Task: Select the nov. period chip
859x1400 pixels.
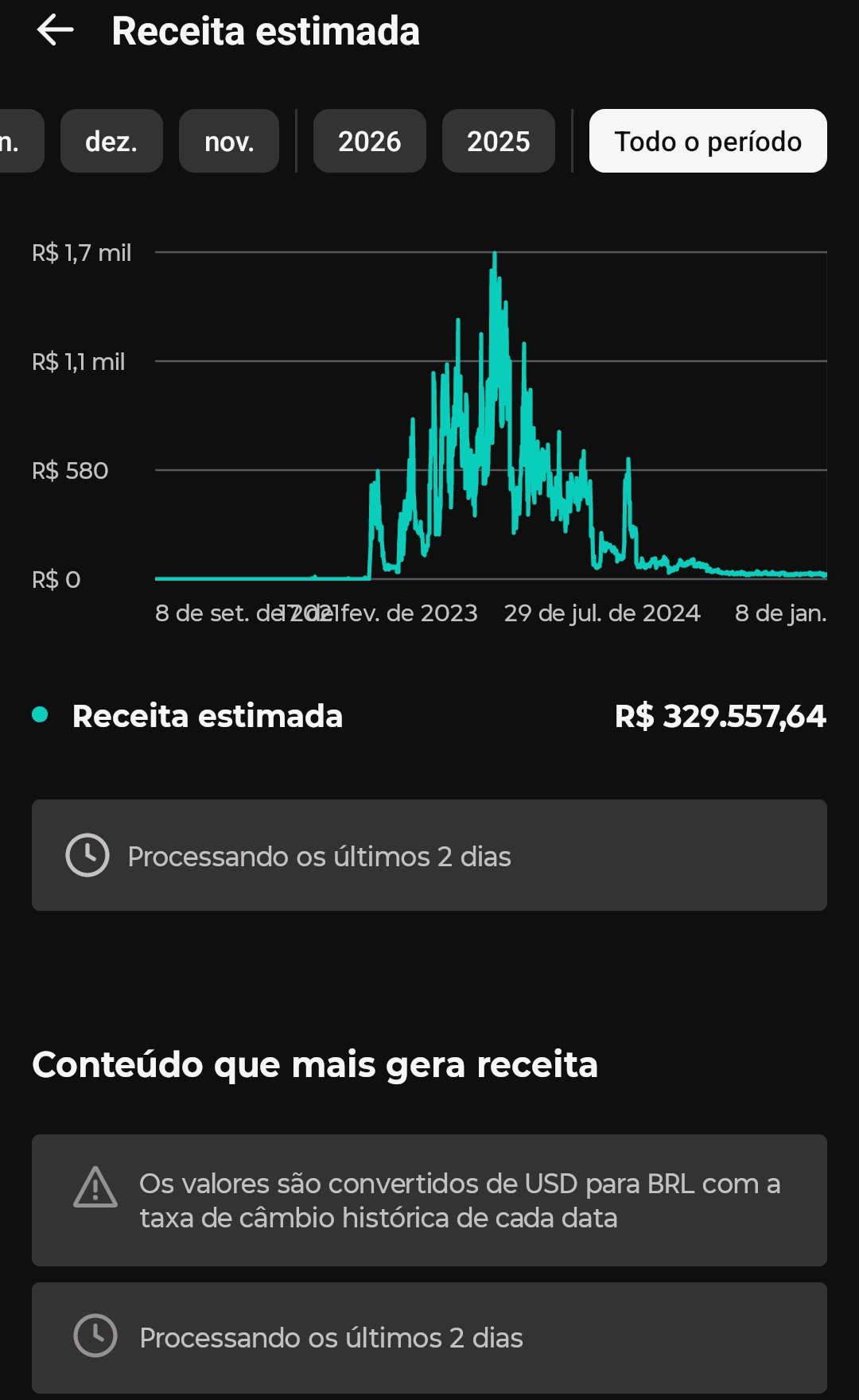Action: 229,141
